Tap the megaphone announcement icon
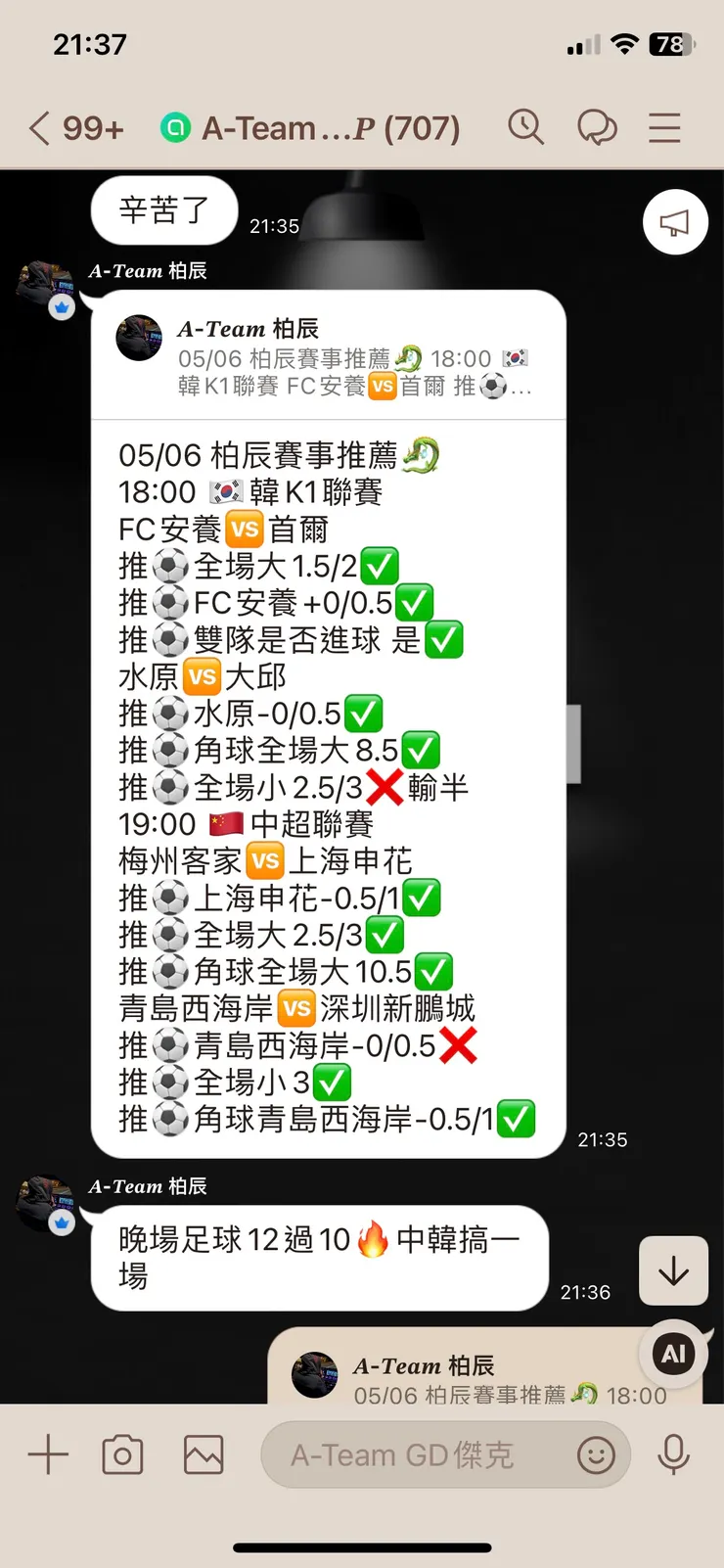This screenshot has width=724, height=1568. (675, 222)
